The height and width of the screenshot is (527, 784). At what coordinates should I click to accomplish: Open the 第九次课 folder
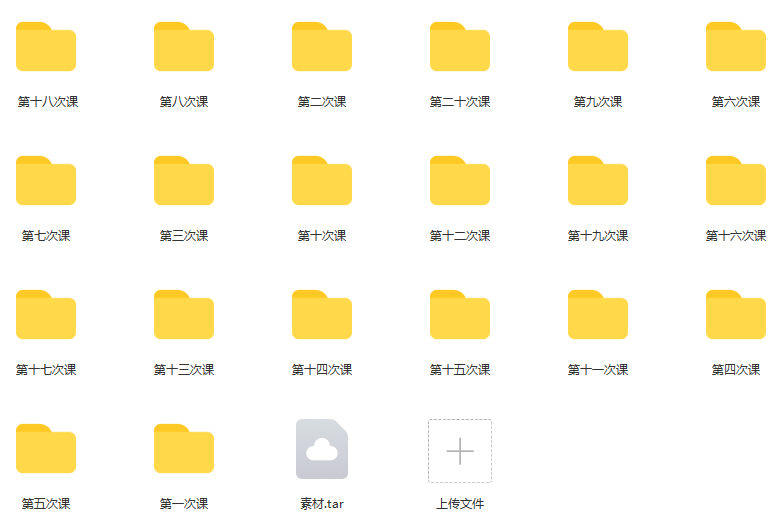598,47
